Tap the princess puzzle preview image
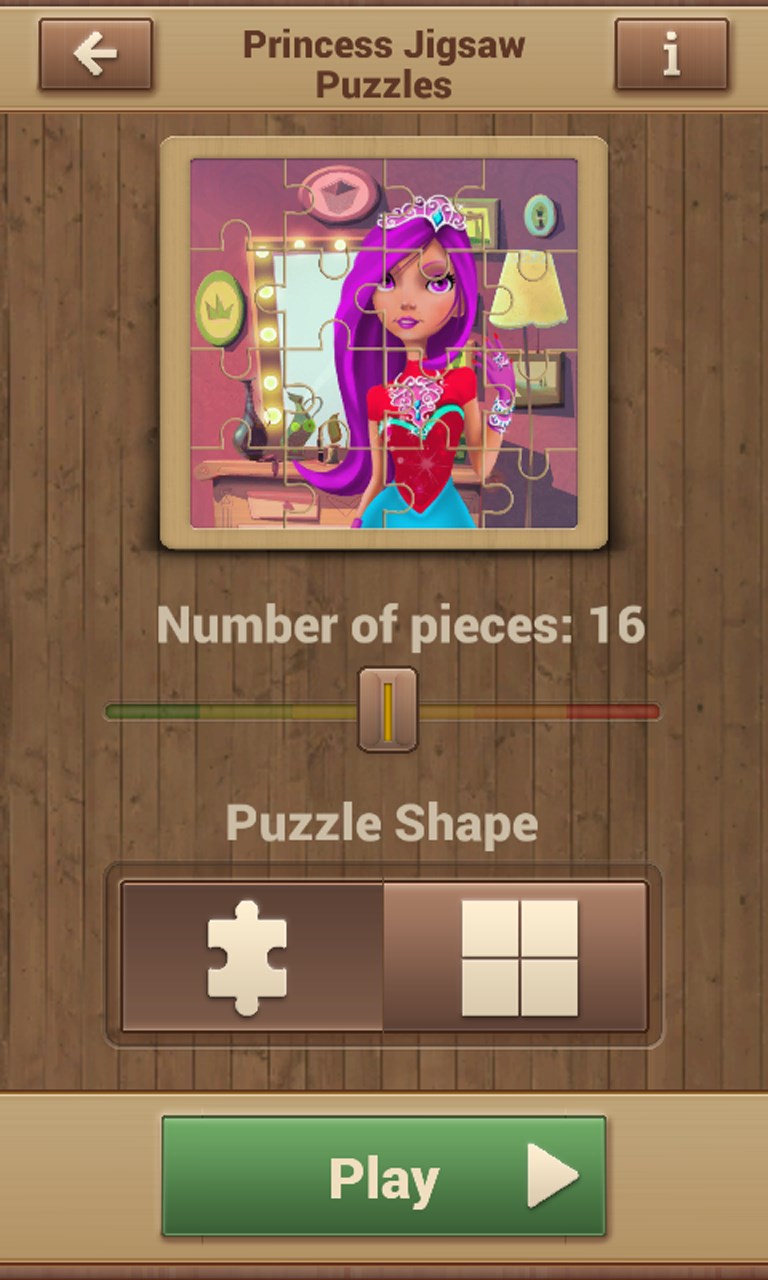 [384, 343]
